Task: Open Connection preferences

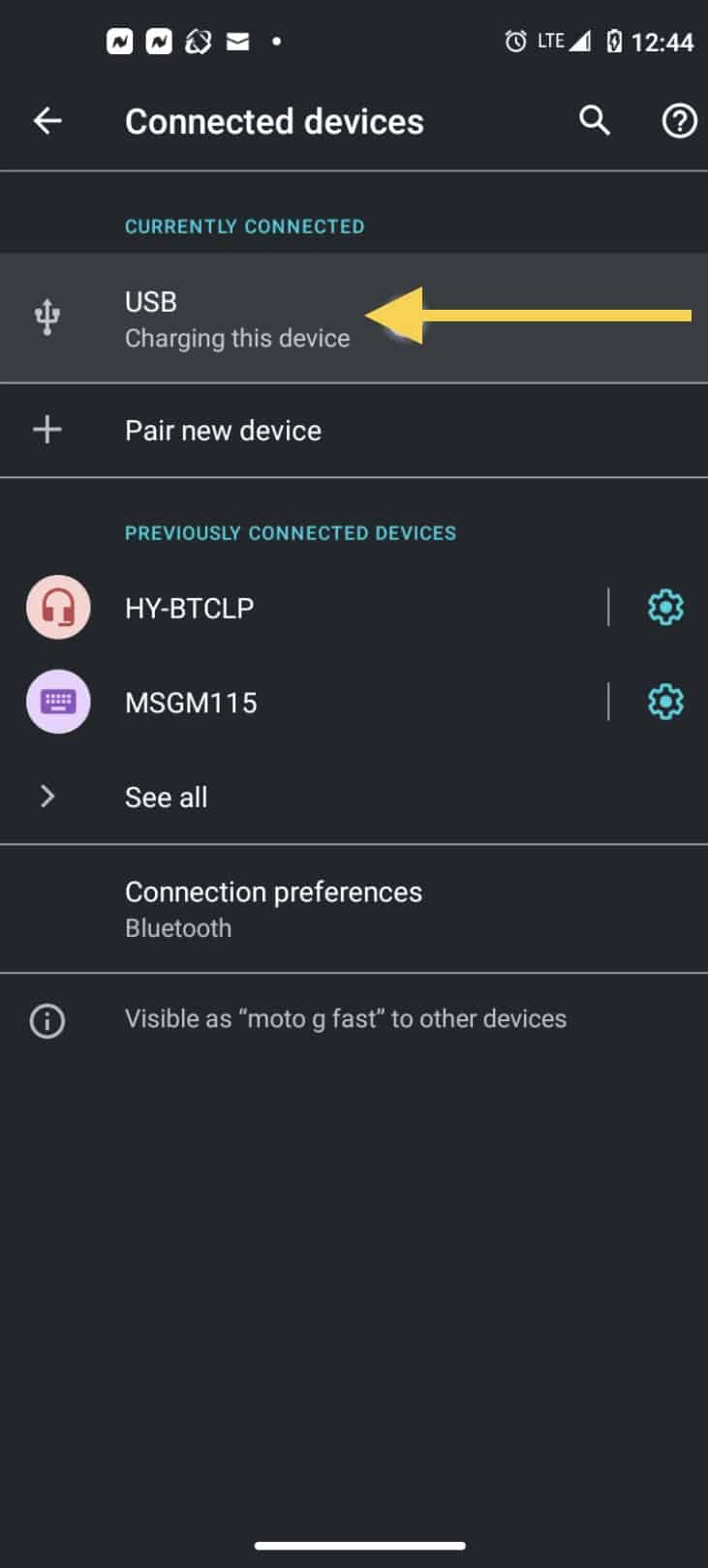Action: pyautogui.click(x=273, y=908)
